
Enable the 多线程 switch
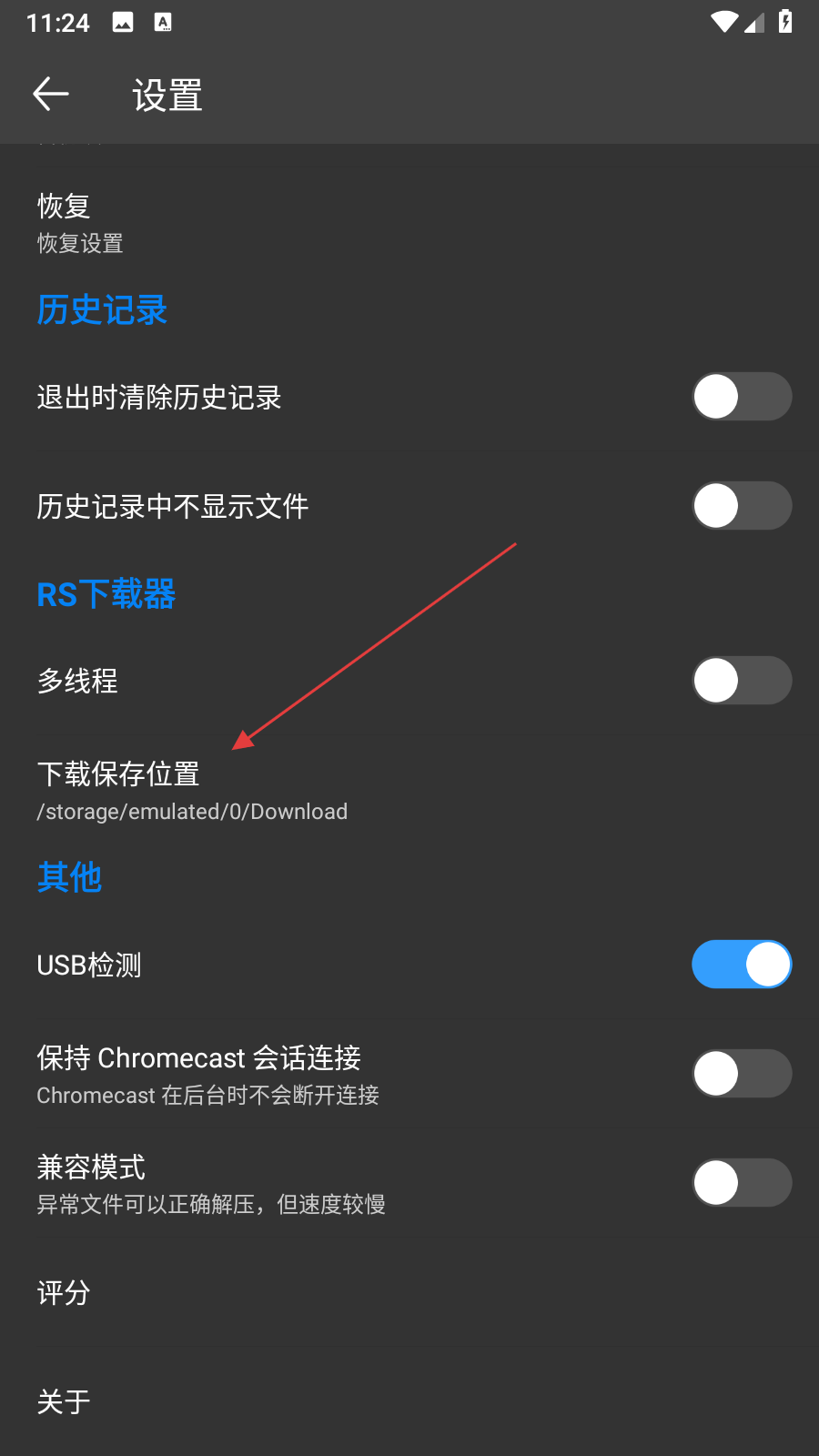(741, 681)
